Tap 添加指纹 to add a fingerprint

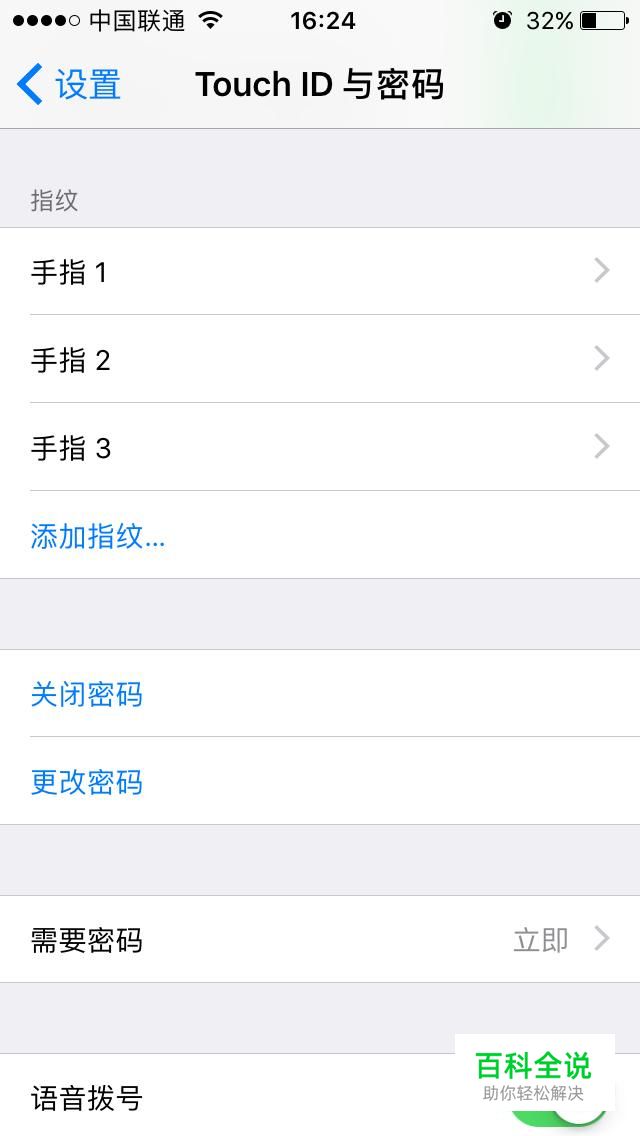coord(320,535)
